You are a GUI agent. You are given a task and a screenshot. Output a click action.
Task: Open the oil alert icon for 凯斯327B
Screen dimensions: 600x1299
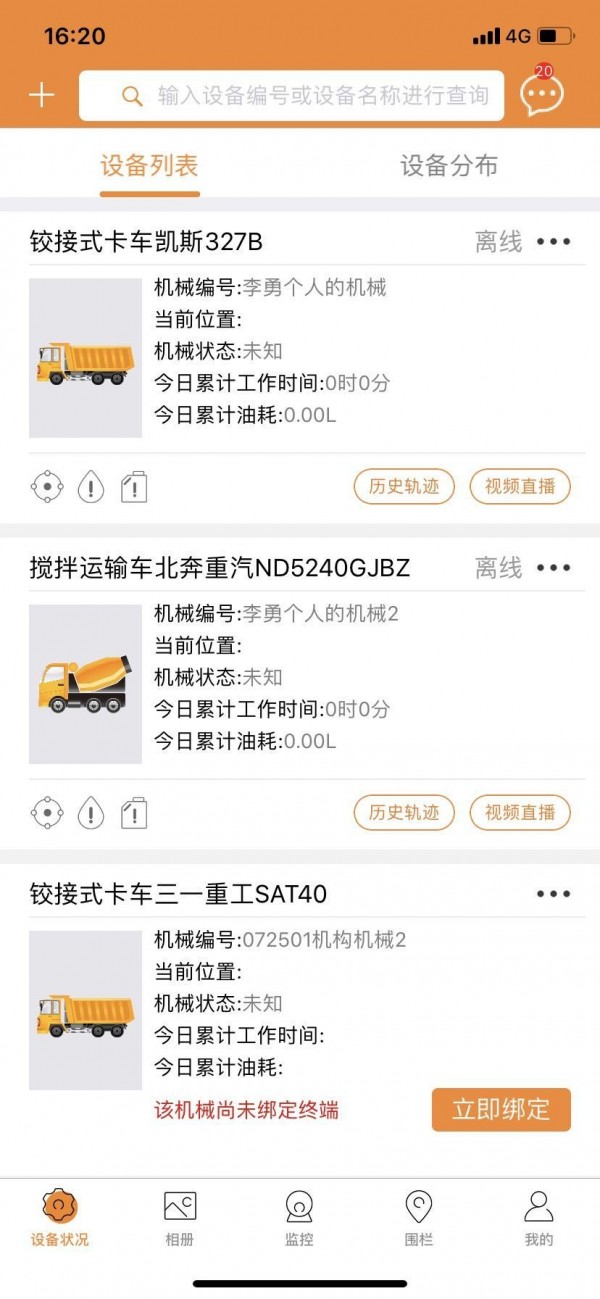(91, 487)
